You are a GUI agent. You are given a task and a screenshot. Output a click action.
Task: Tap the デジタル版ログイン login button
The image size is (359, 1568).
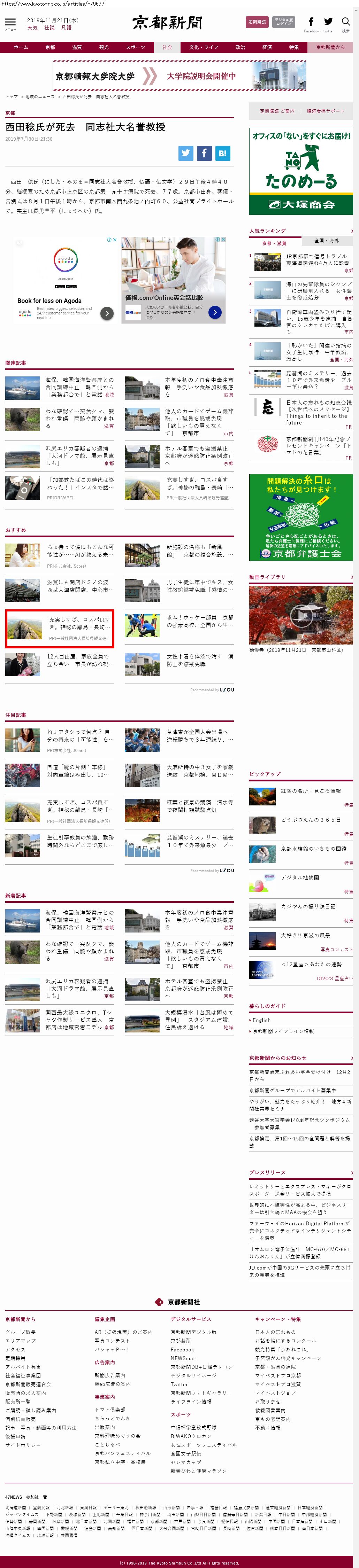(283, 22)
